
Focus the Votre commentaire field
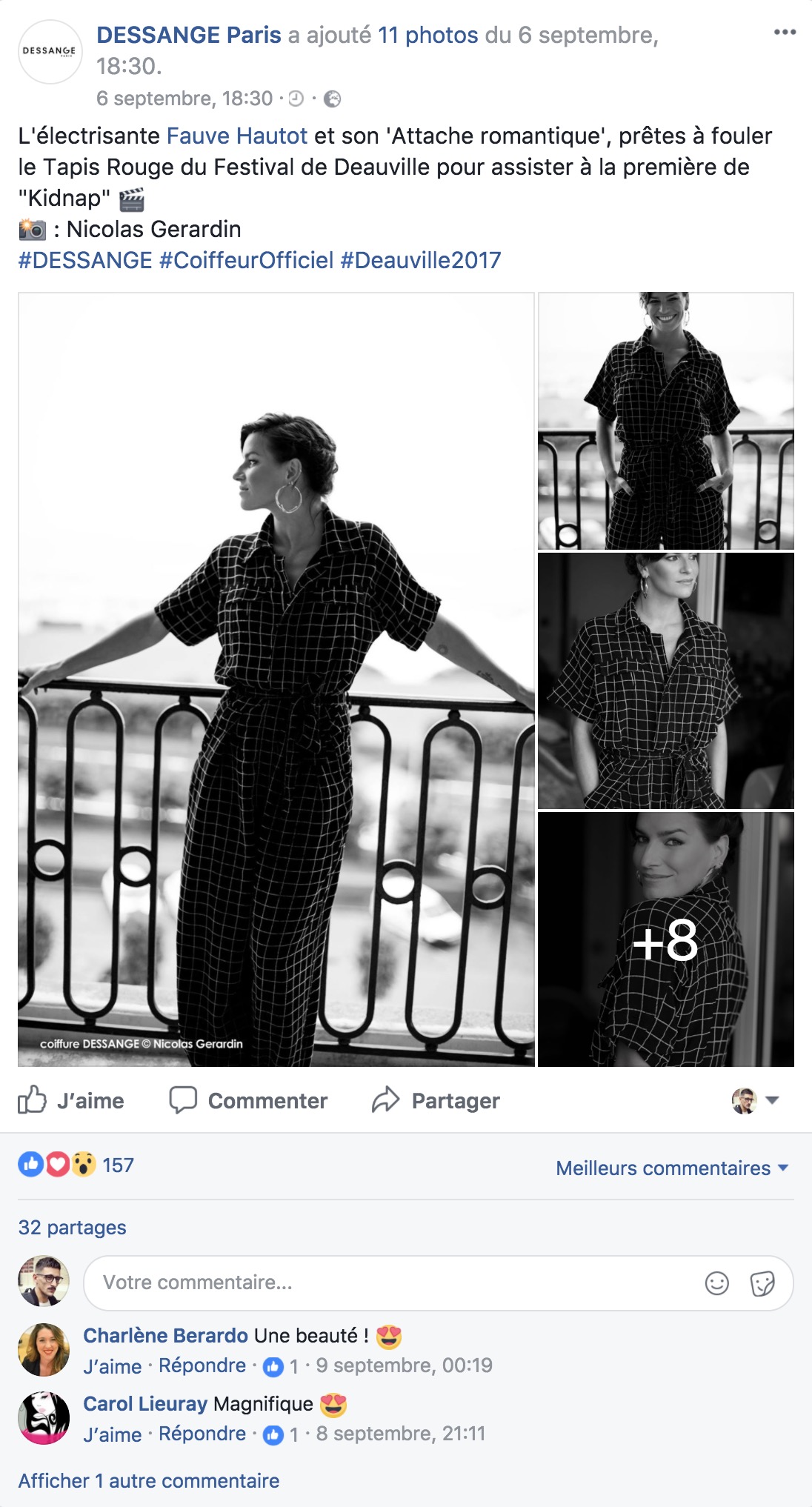385,1283
